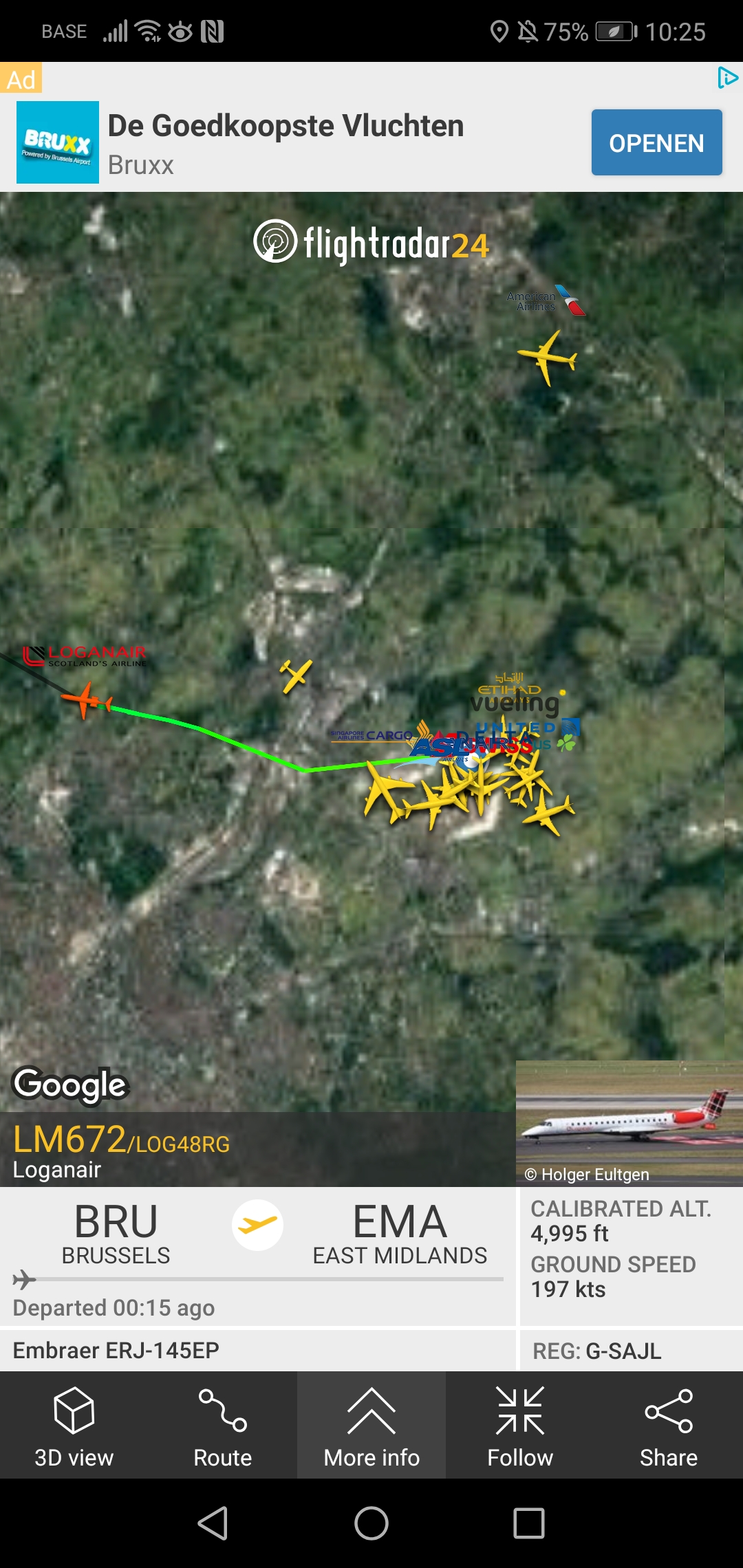This screenshot has width=743, height=1568.
Task: Select the orange Loganair plane on map
Action: [x=86, y=699]
